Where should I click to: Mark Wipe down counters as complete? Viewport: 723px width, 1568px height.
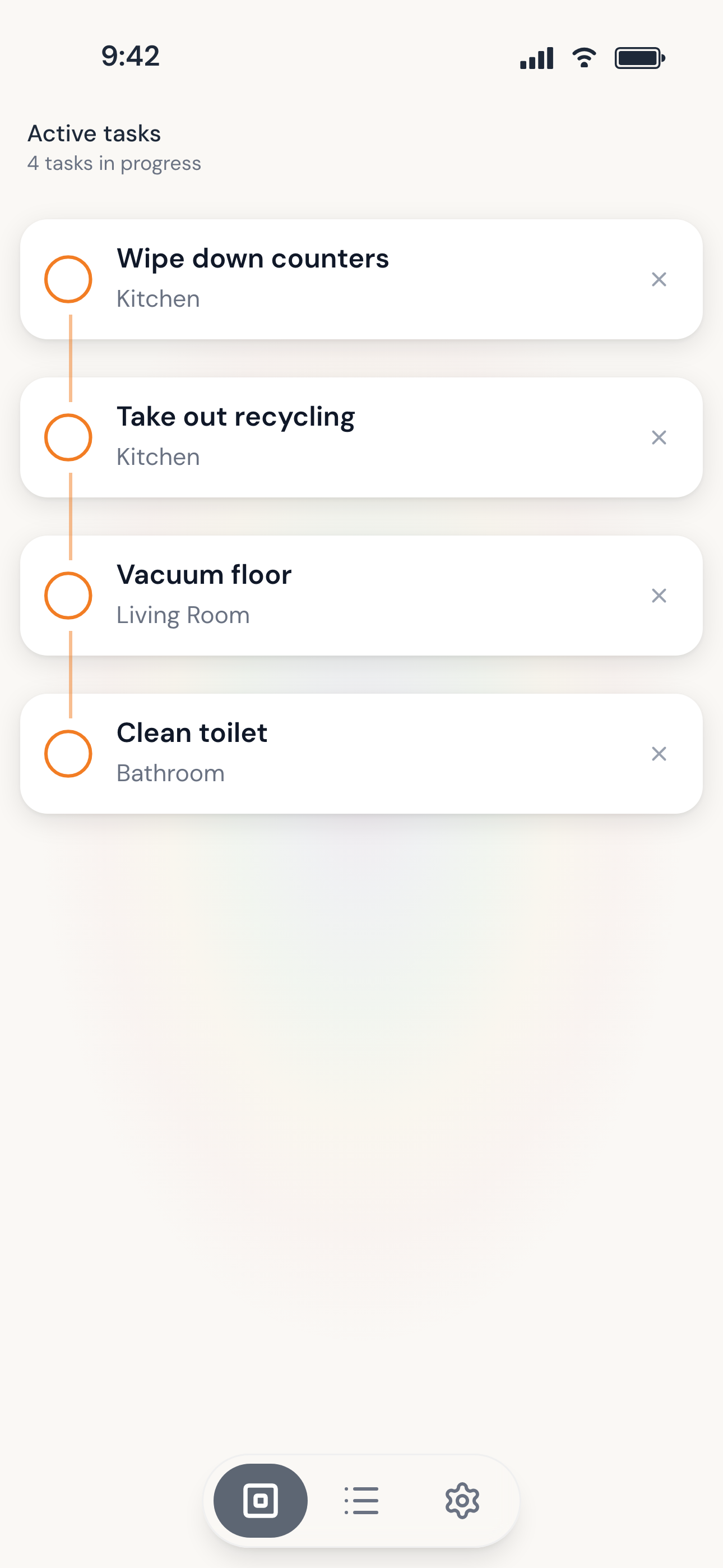[68, 279]
